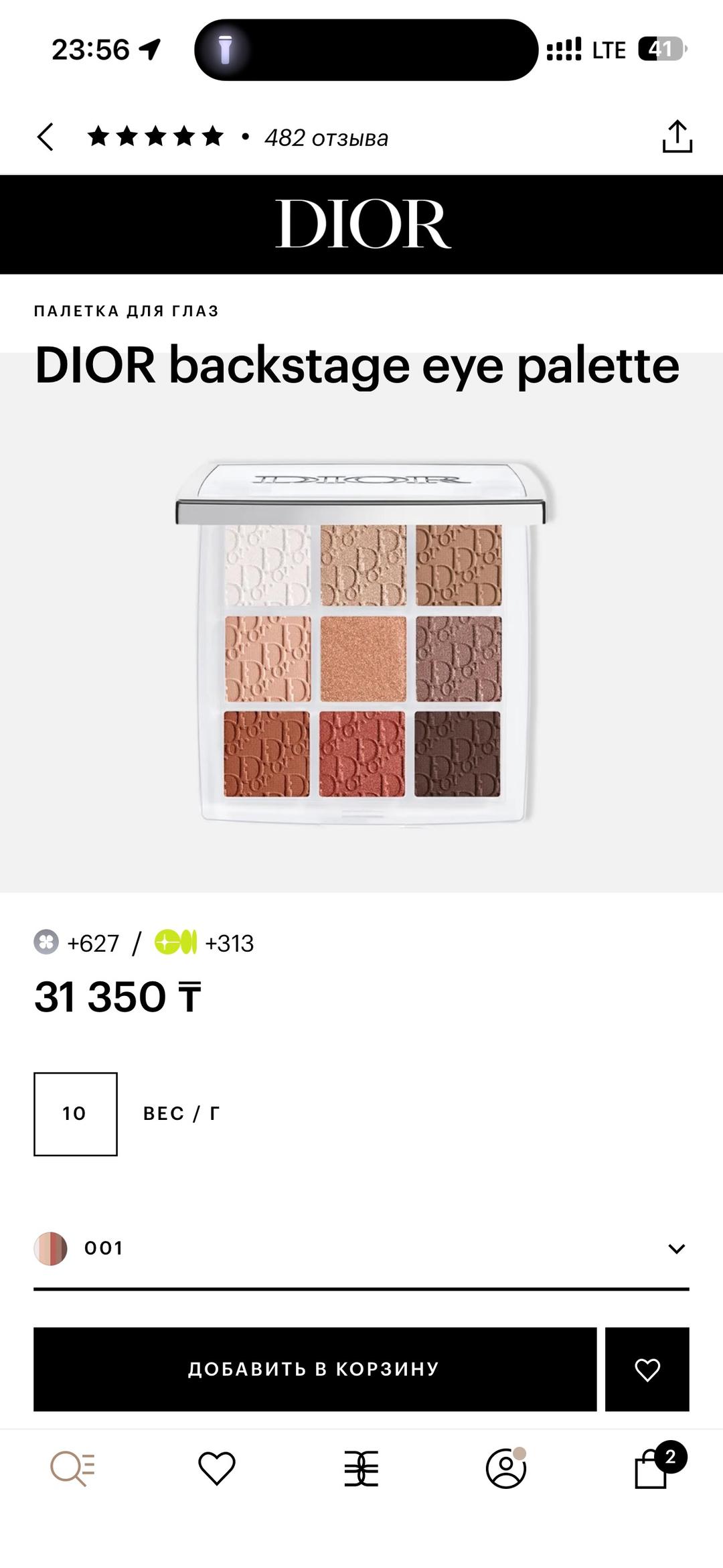Tap Добавить в корзину button
This screenshot has width=723, height=1568.
pyautogui.click(x=315, y=1369)
